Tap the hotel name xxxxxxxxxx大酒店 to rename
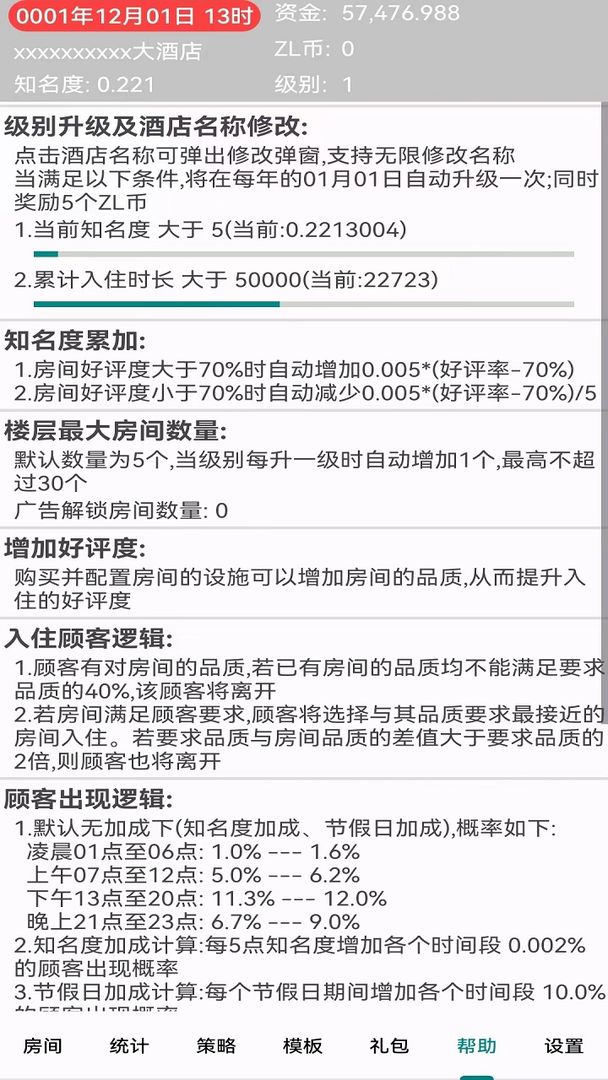 (x=108, y=51)
